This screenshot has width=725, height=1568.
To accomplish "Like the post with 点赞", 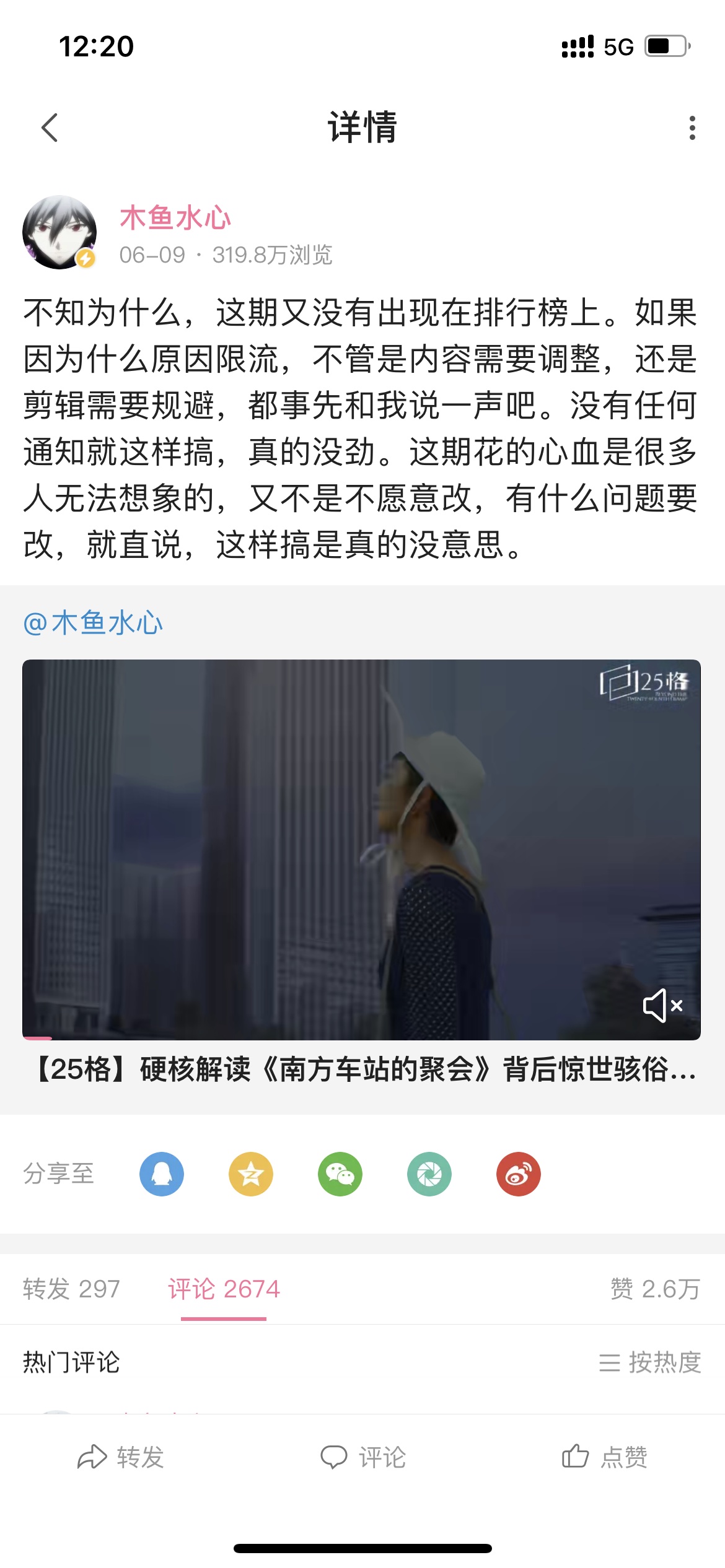I will pyautogui.click(x=605, y=1457).
